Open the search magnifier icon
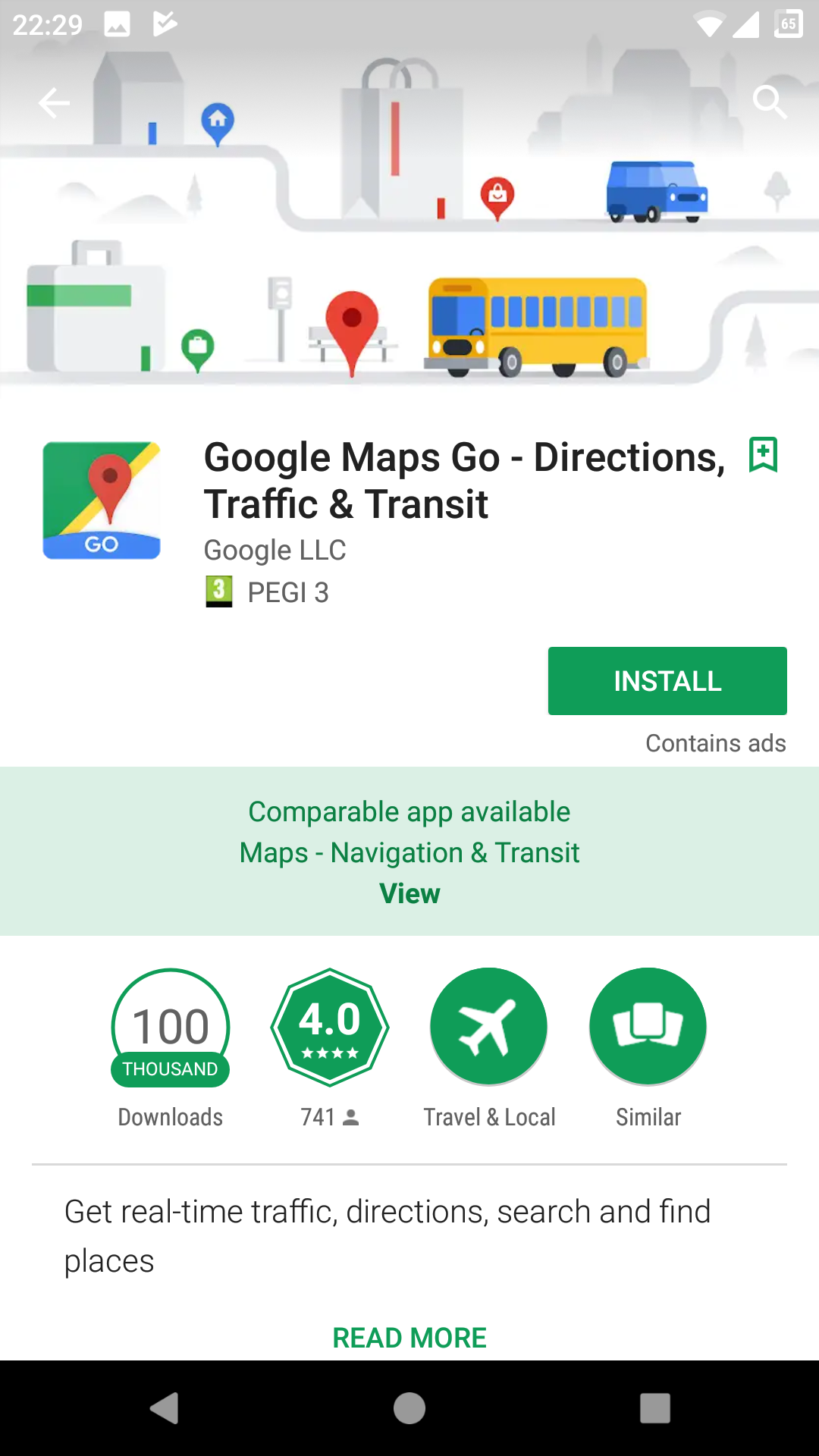 click(770, 102)
